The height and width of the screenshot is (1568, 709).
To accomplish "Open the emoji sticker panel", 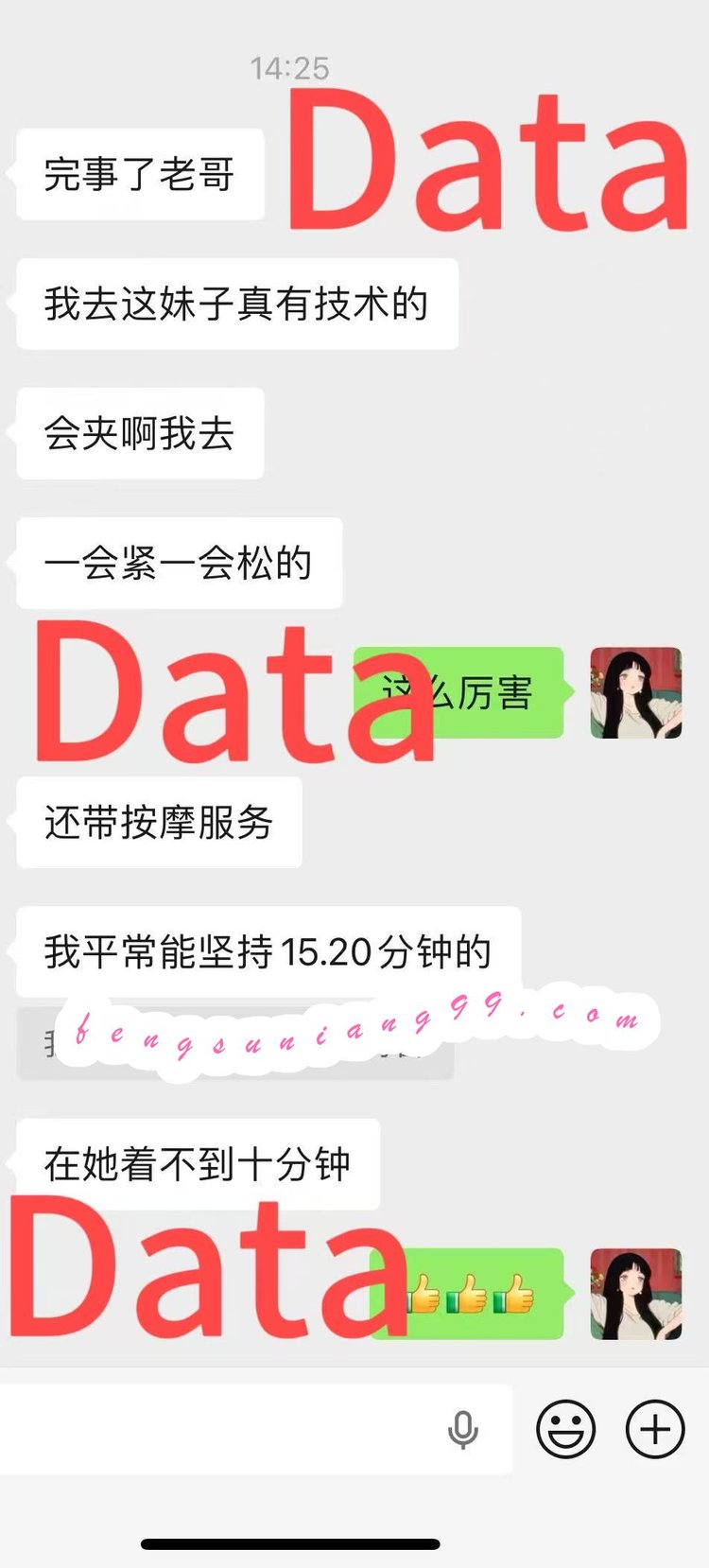I will (x=565, y=1429).
